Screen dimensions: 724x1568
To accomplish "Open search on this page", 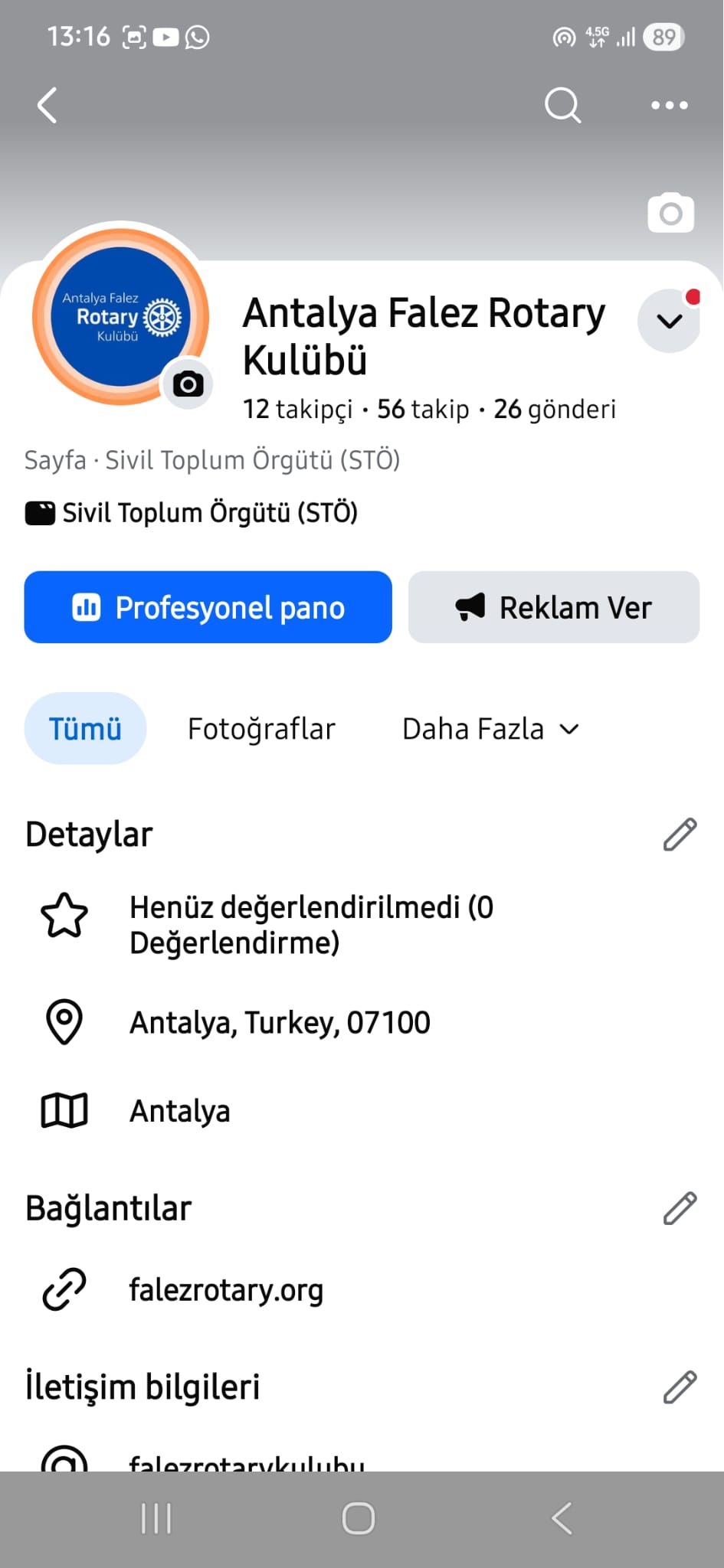I will coord(562,106).
